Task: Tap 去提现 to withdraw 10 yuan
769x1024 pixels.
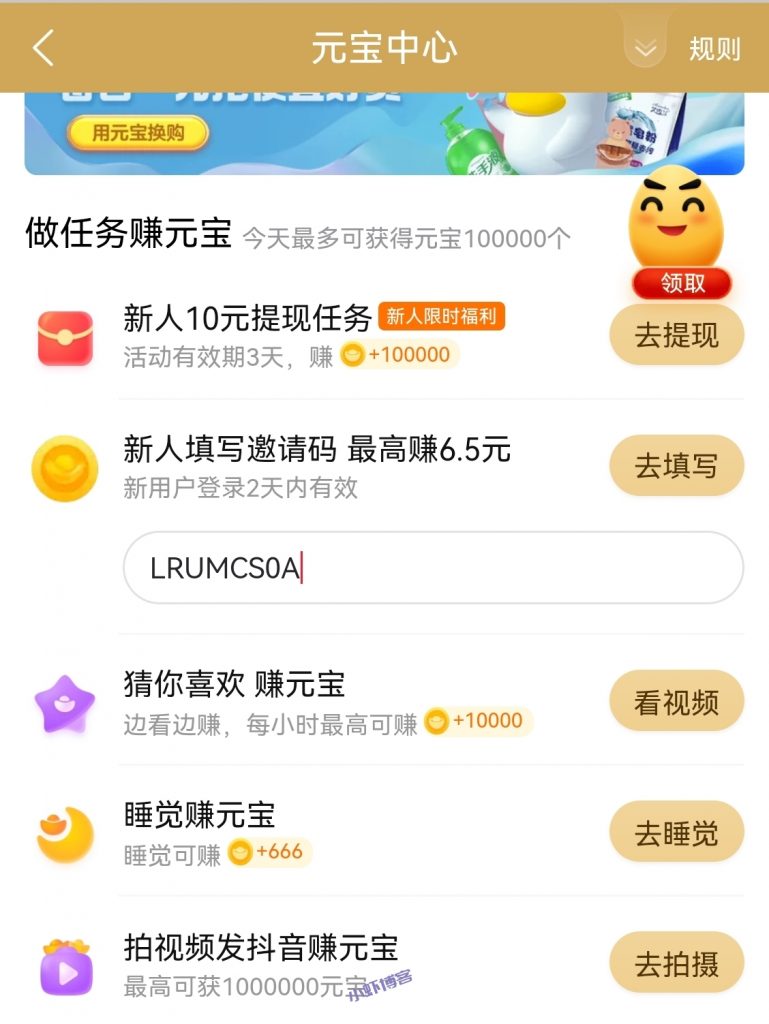Action: (x=676, y=336)
